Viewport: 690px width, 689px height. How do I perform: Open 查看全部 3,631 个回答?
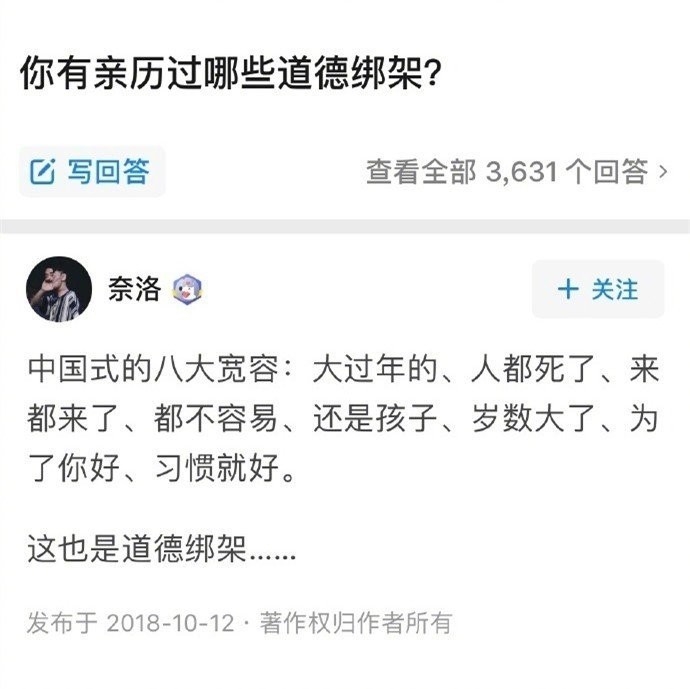click(516, 172)
